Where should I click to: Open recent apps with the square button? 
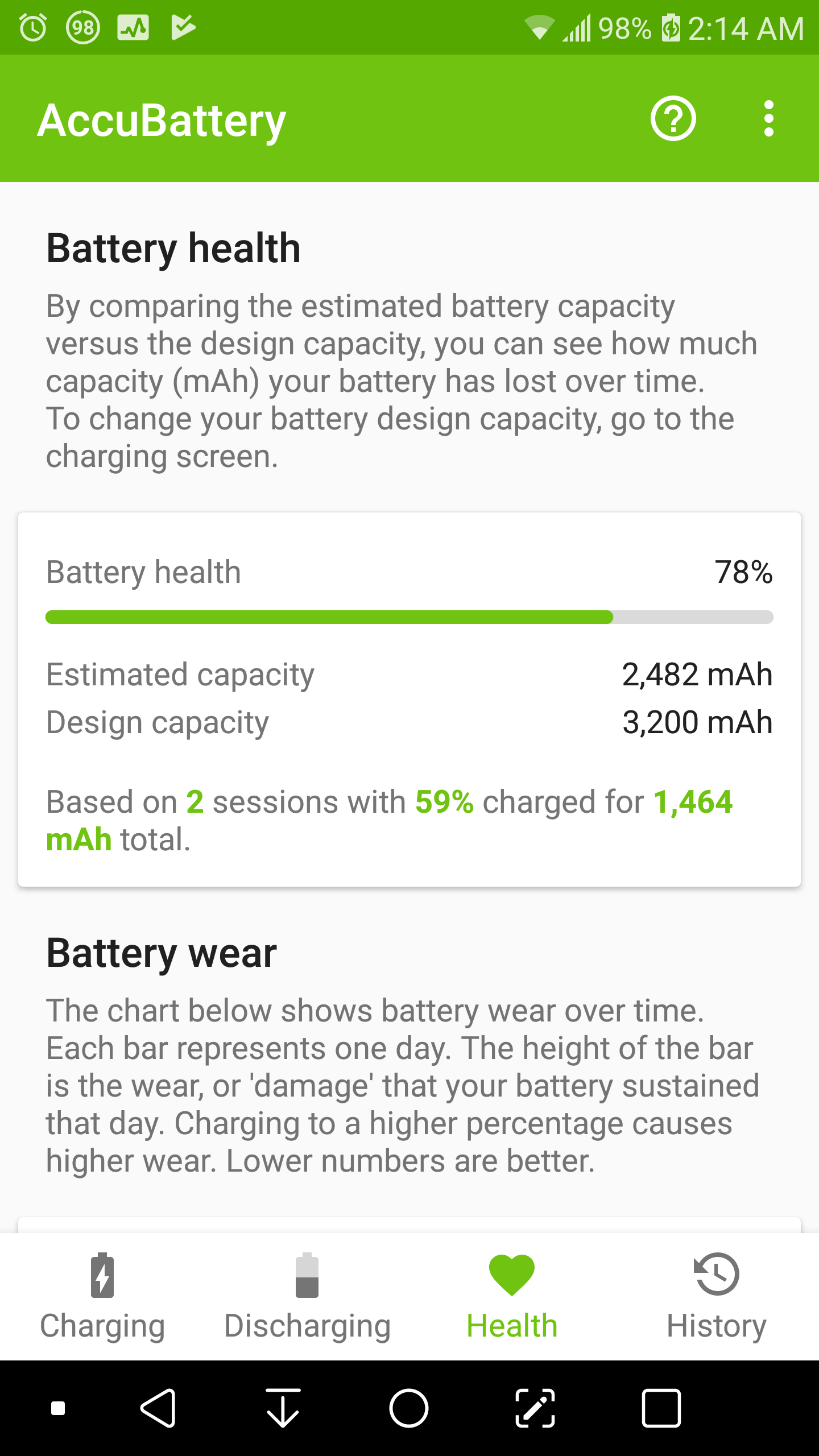click(x=661, y=1408)
